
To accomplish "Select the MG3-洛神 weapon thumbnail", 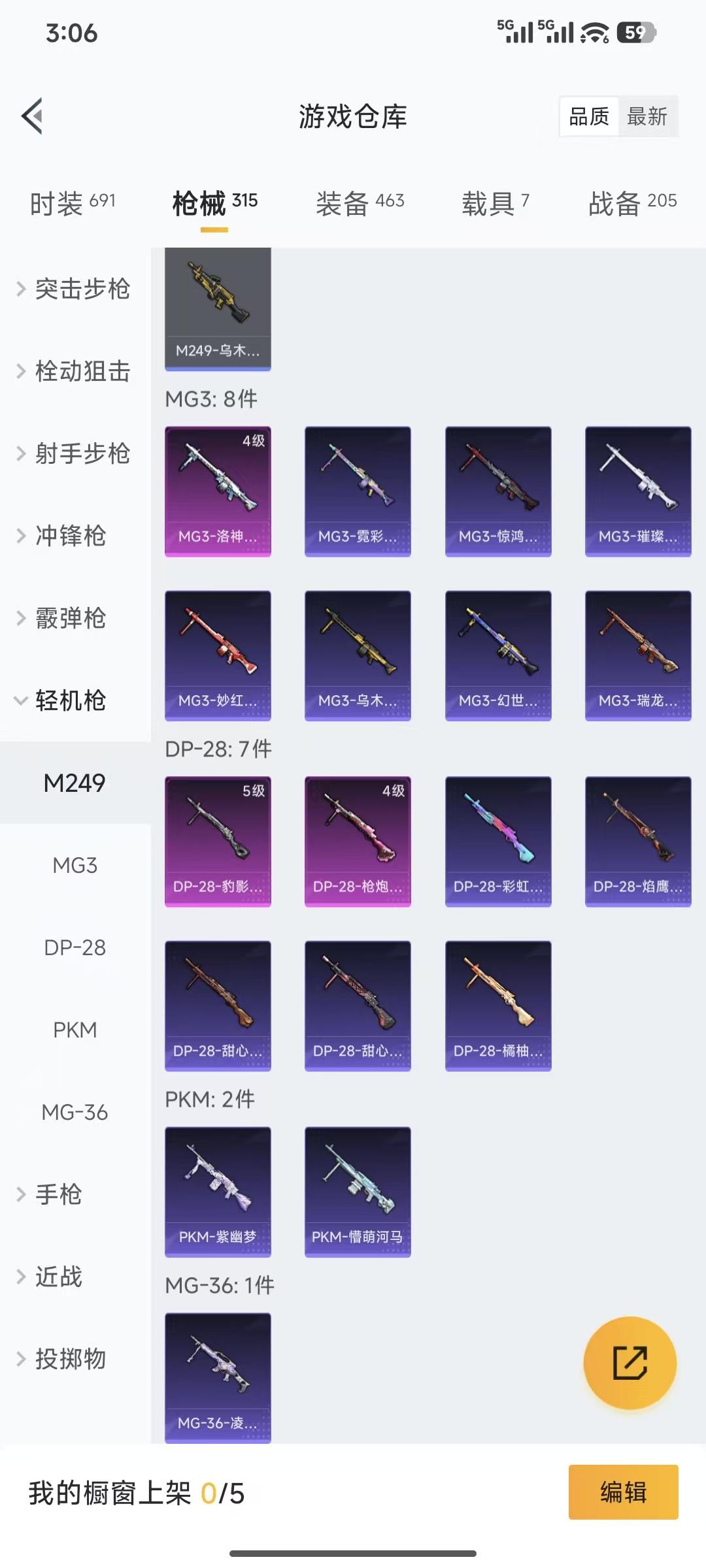I will point(218,490).
